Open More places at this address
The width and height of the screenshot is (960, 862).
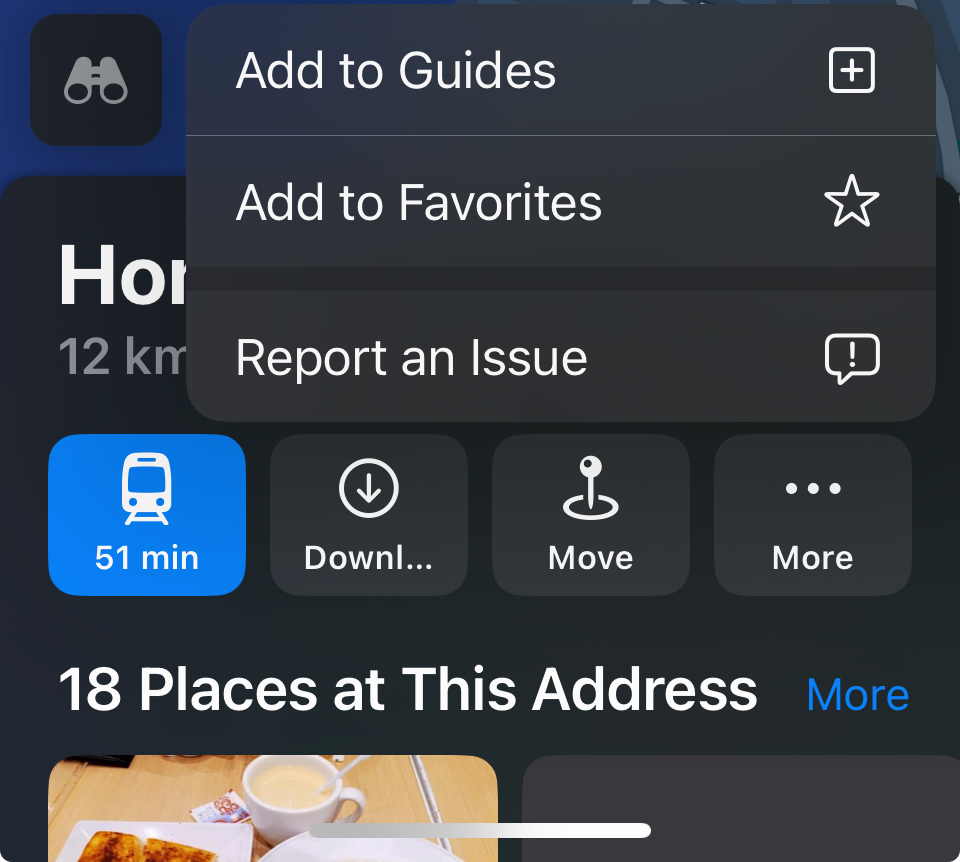click(857, 694)
